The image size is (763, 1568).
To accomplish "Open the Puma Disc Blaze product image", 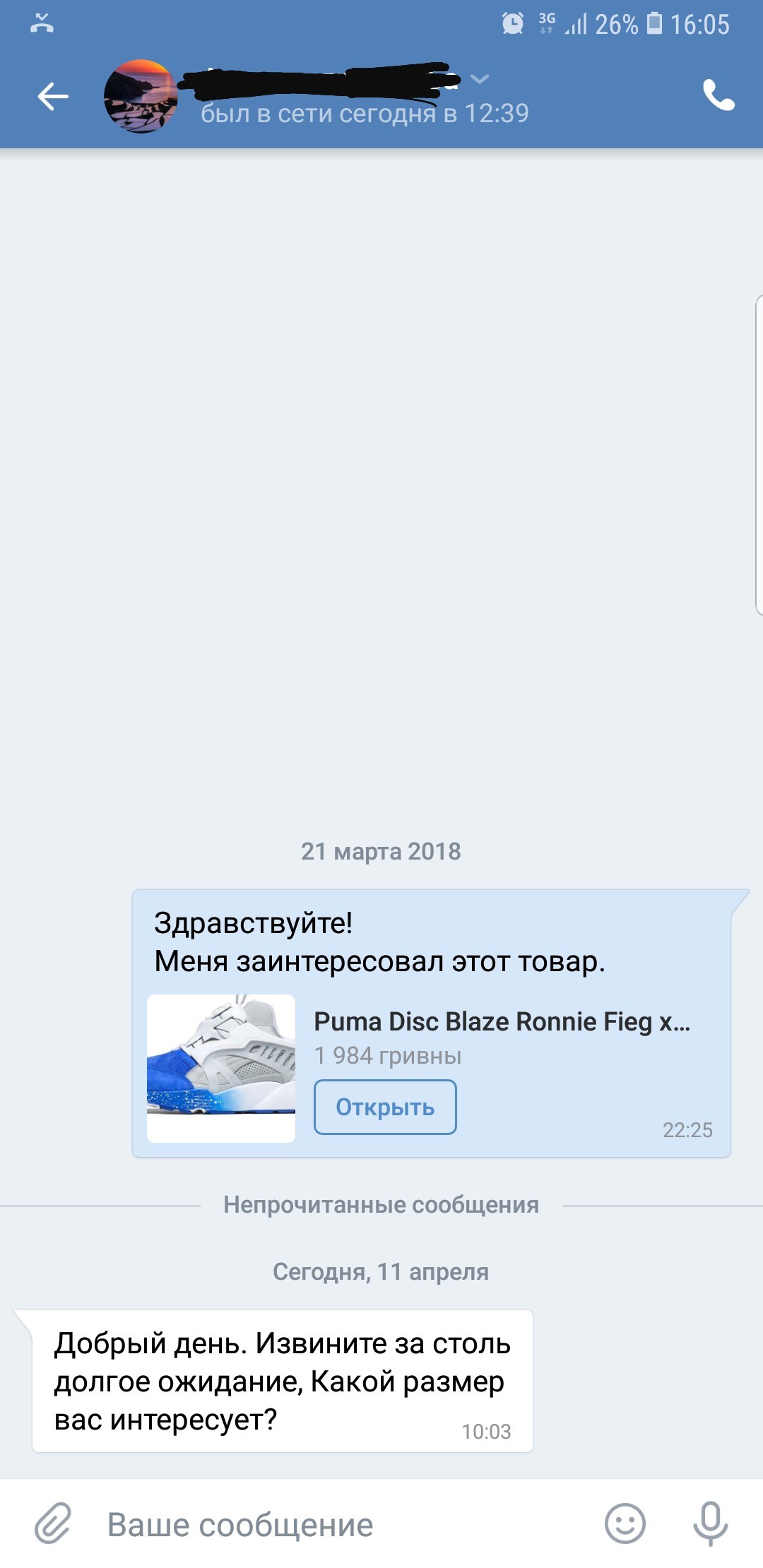I will pos(221,1068).
